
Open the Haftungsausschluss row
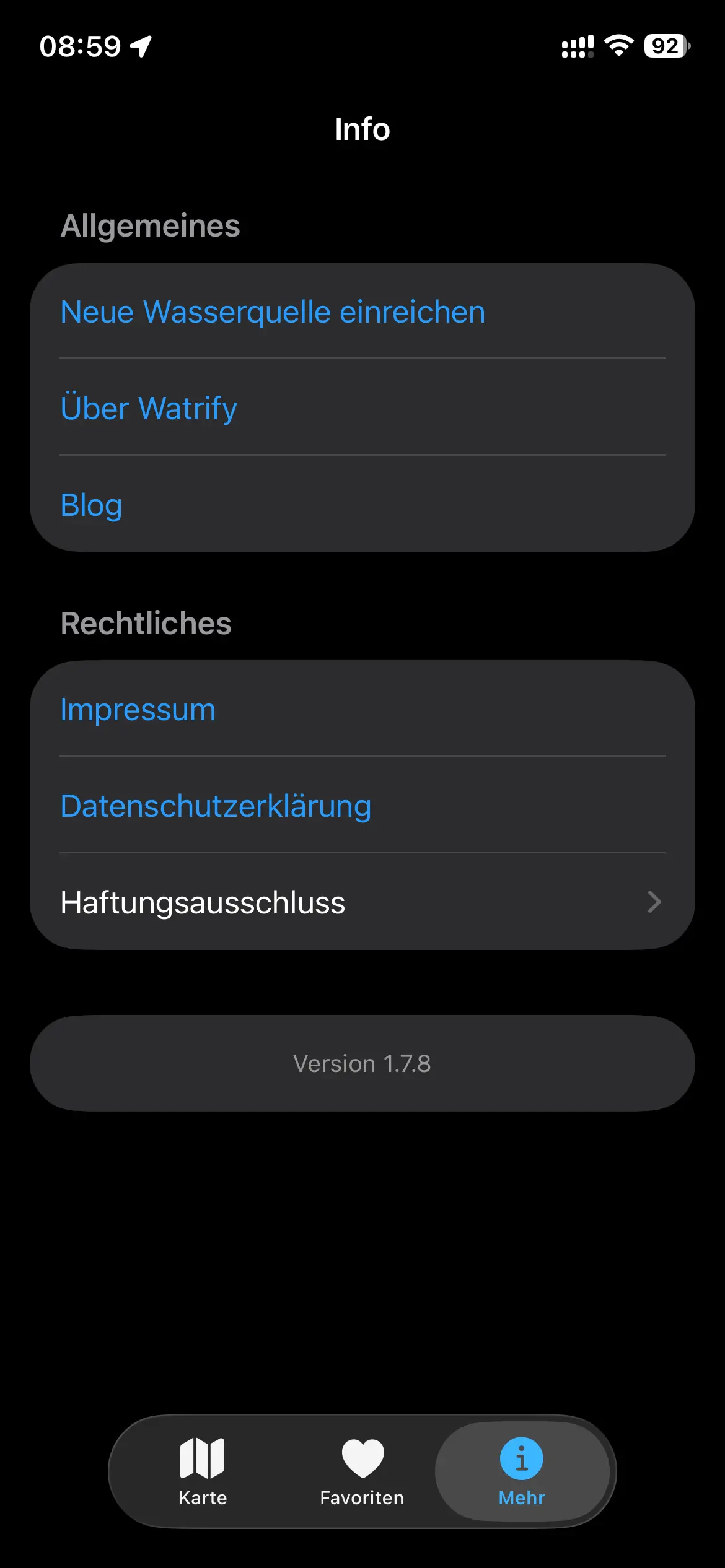coord(362,902)
